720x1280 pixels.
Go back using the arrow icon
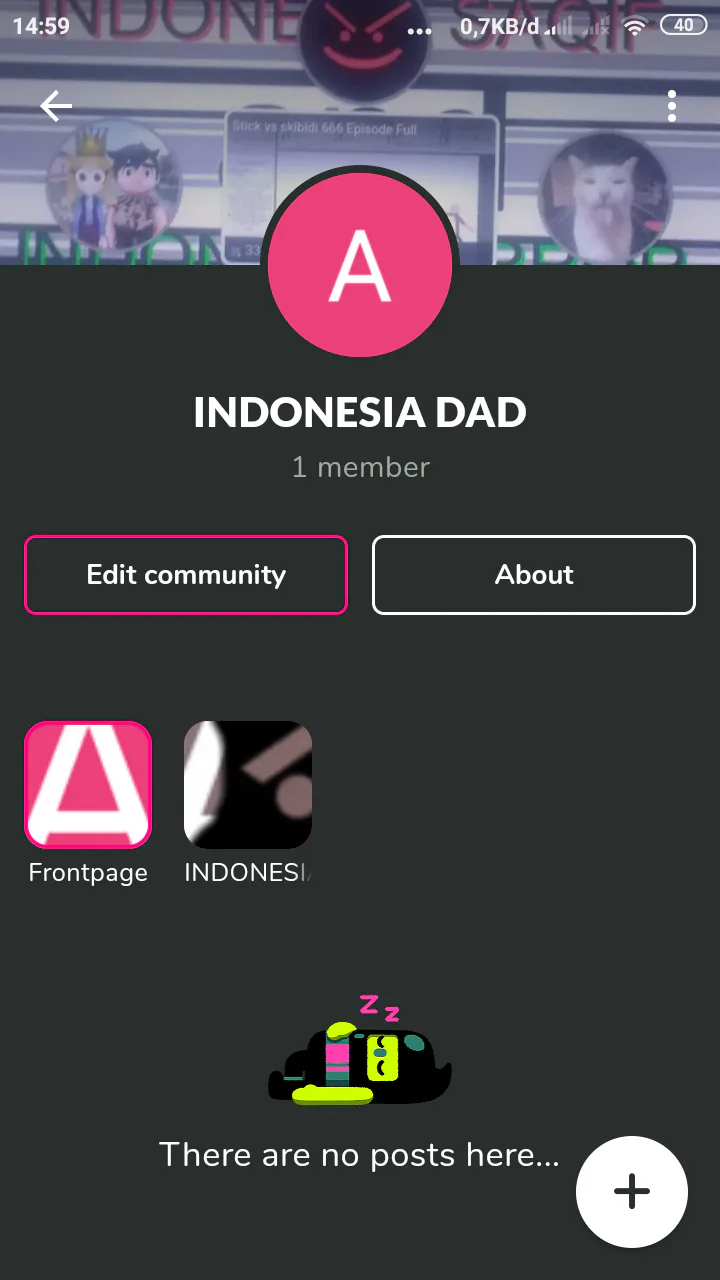[56, 106]
